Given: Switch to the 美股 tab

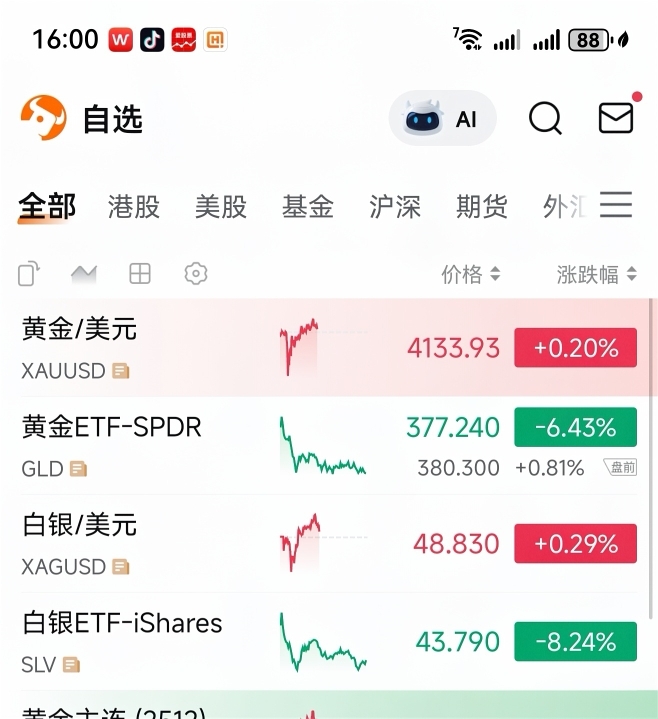Looking at the screenshot, I should 221,207.
